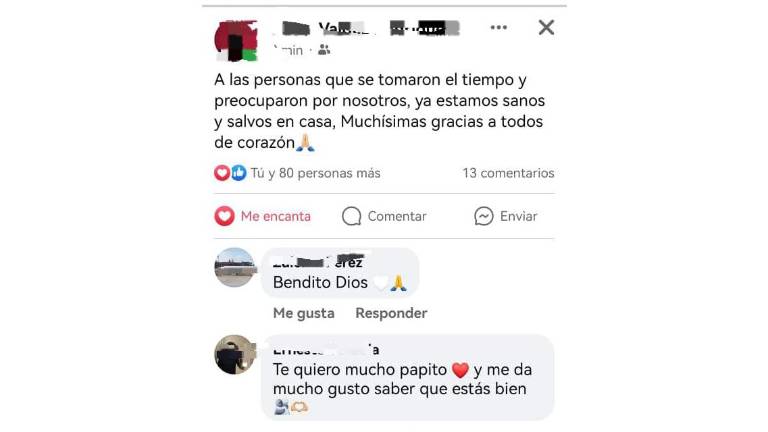Open the "Te quiero mucho papito" commenter's avatar

point(235,354)
